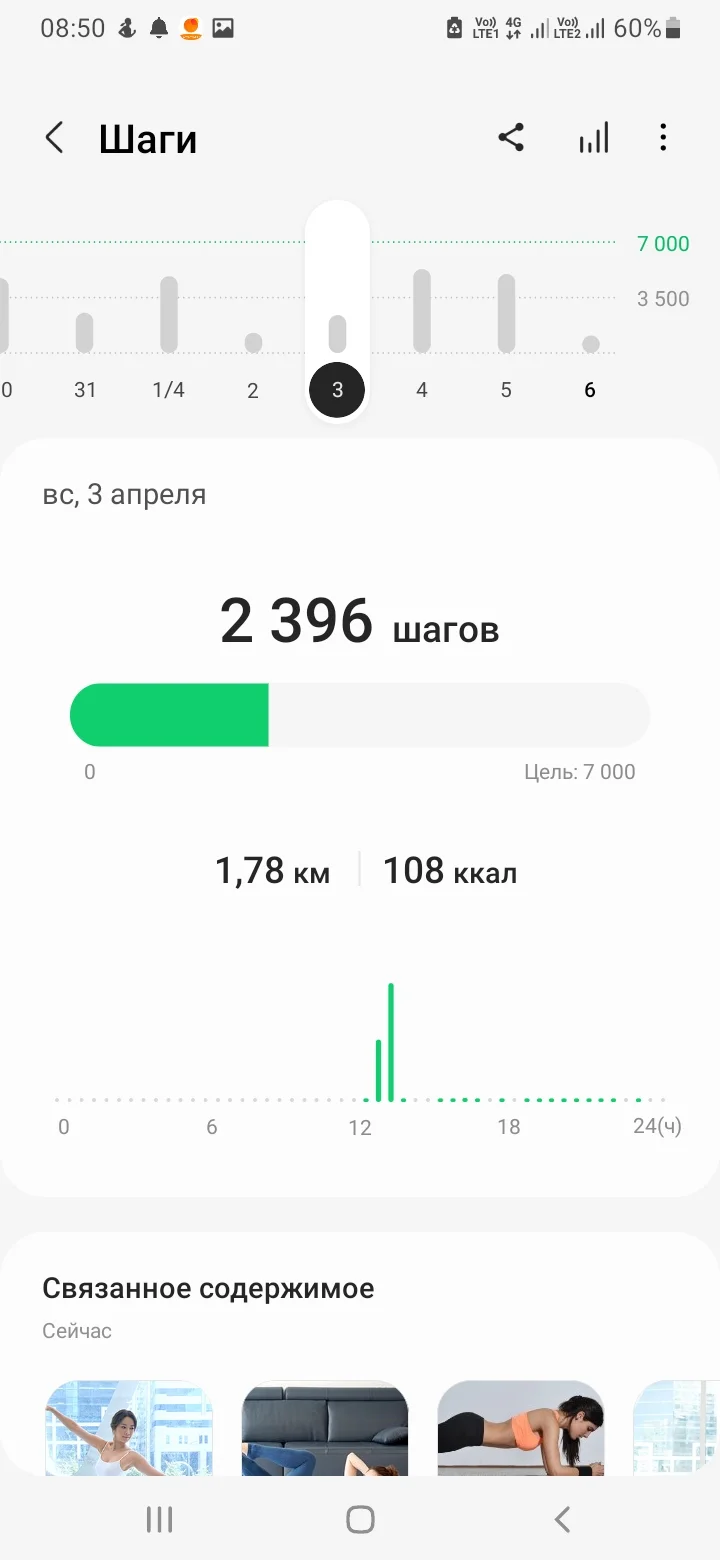The image size is (720, 1560).
Task: Go back from the Шаги screen
Action: point(55,138)
